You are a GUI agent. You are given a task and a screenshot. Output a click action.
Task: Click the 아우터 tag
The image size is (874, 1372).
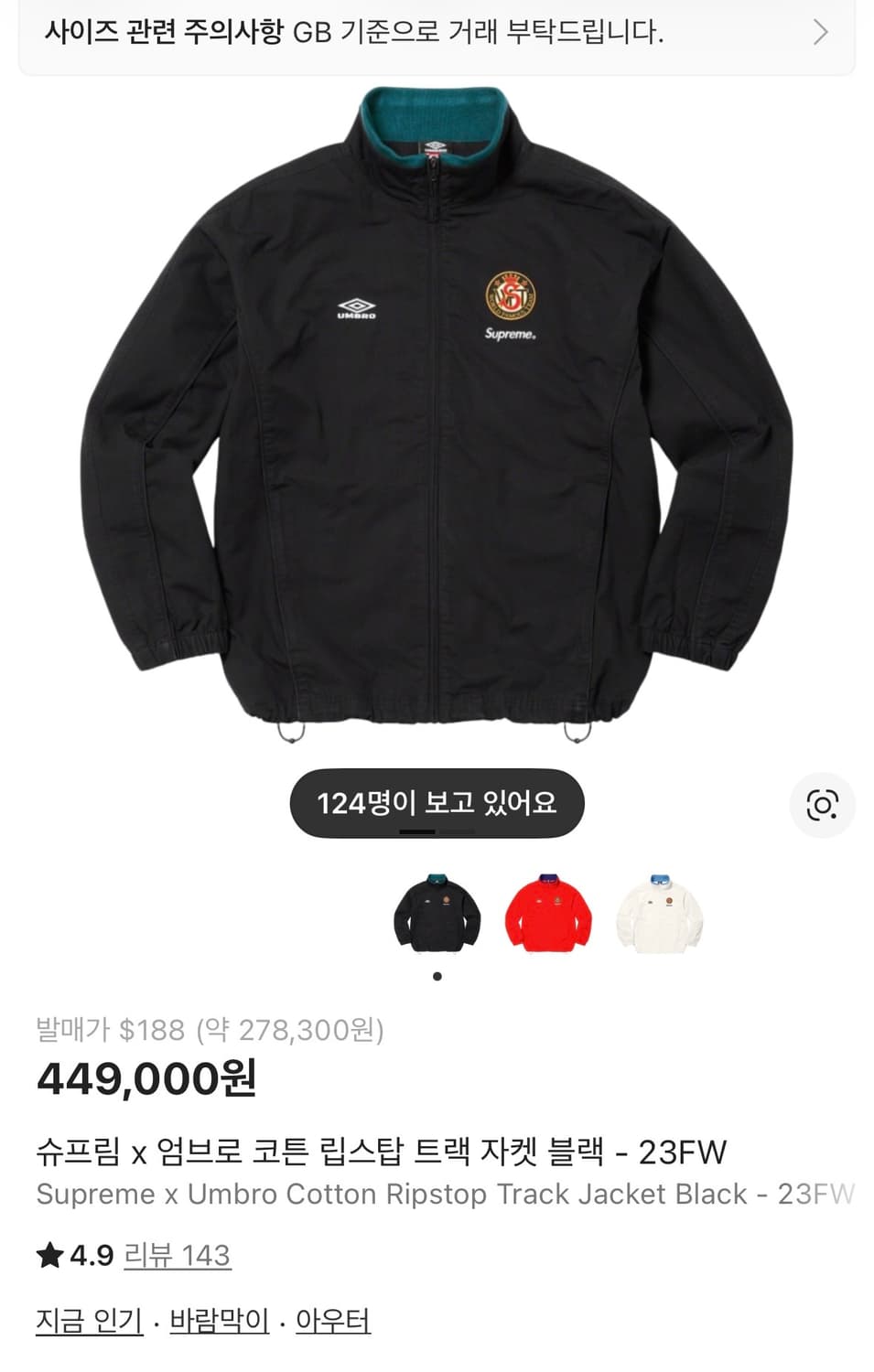tap(333, 1320)
